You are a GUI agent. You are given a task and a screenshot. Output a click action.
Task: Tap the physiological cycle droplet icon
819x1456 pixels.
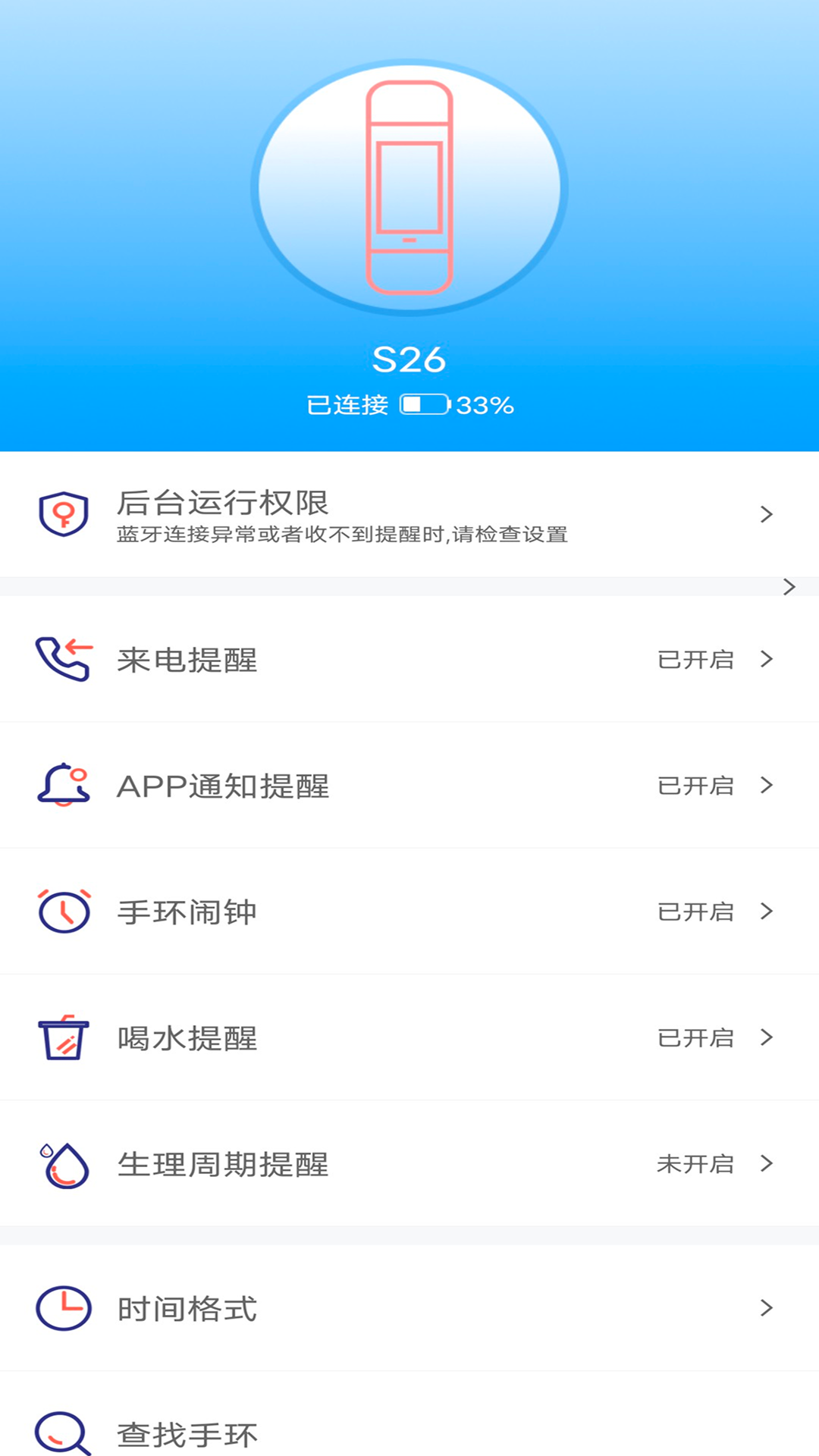[x=64, y=1163]
